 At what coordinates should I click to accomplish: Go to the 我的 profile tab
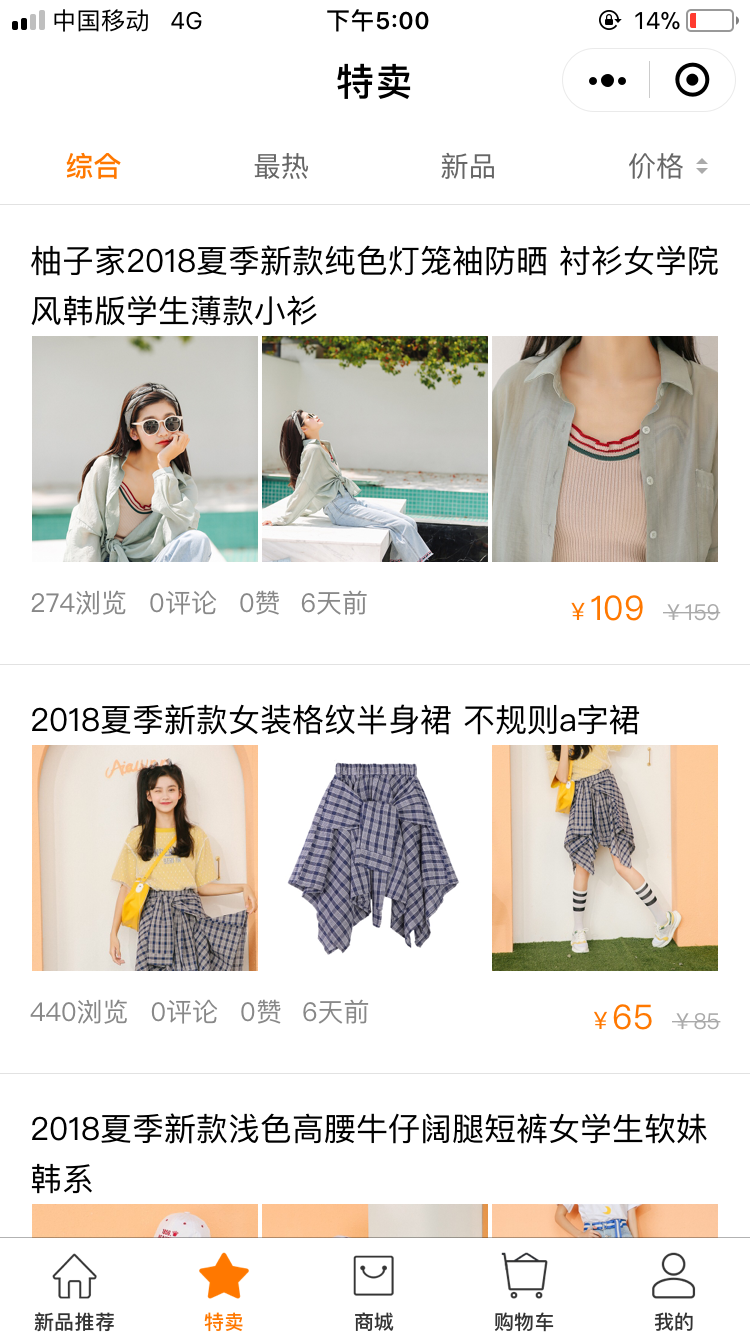click(673, 1292)
